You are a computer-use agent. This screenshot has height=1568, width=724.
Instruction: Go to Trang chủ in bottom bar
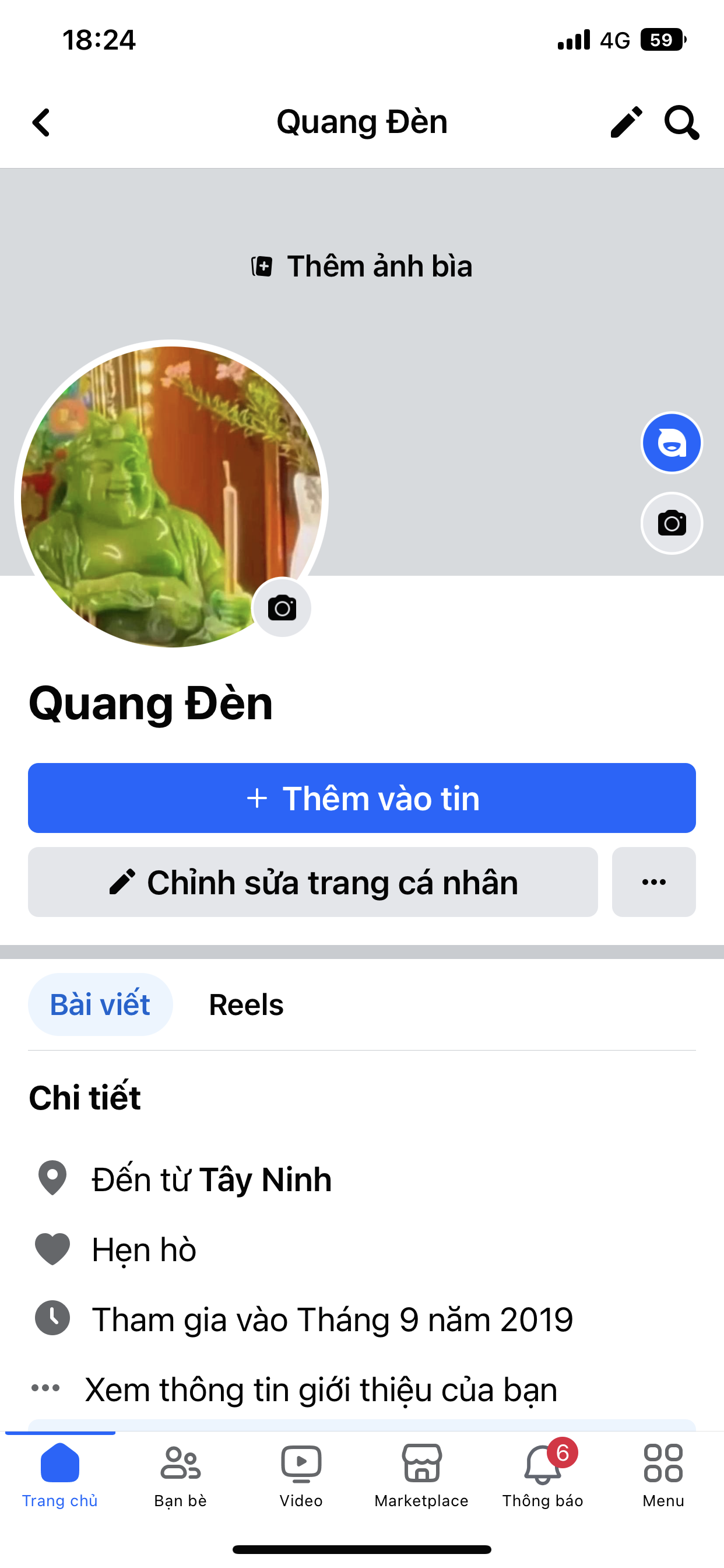click(x=60, y=1475)
